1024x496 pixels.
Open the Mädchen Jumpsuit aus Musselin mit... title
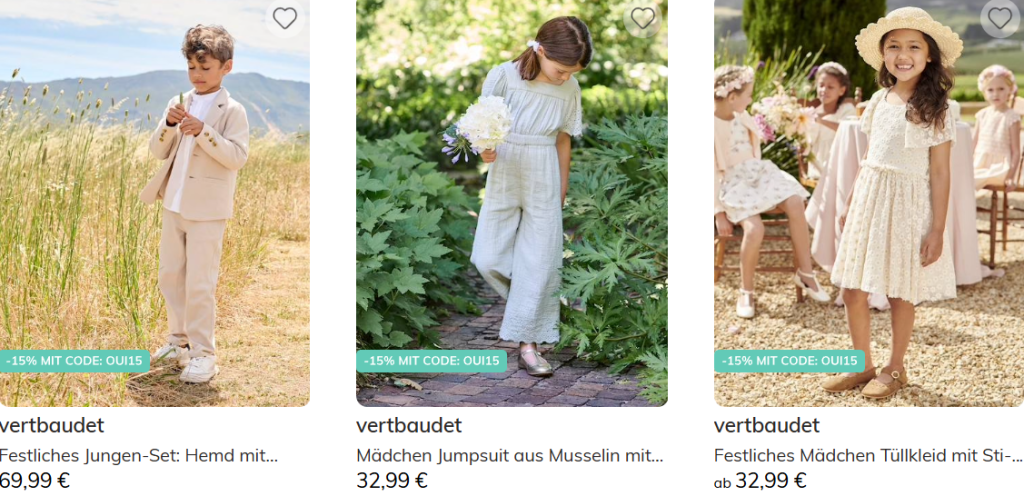(510, 456)
